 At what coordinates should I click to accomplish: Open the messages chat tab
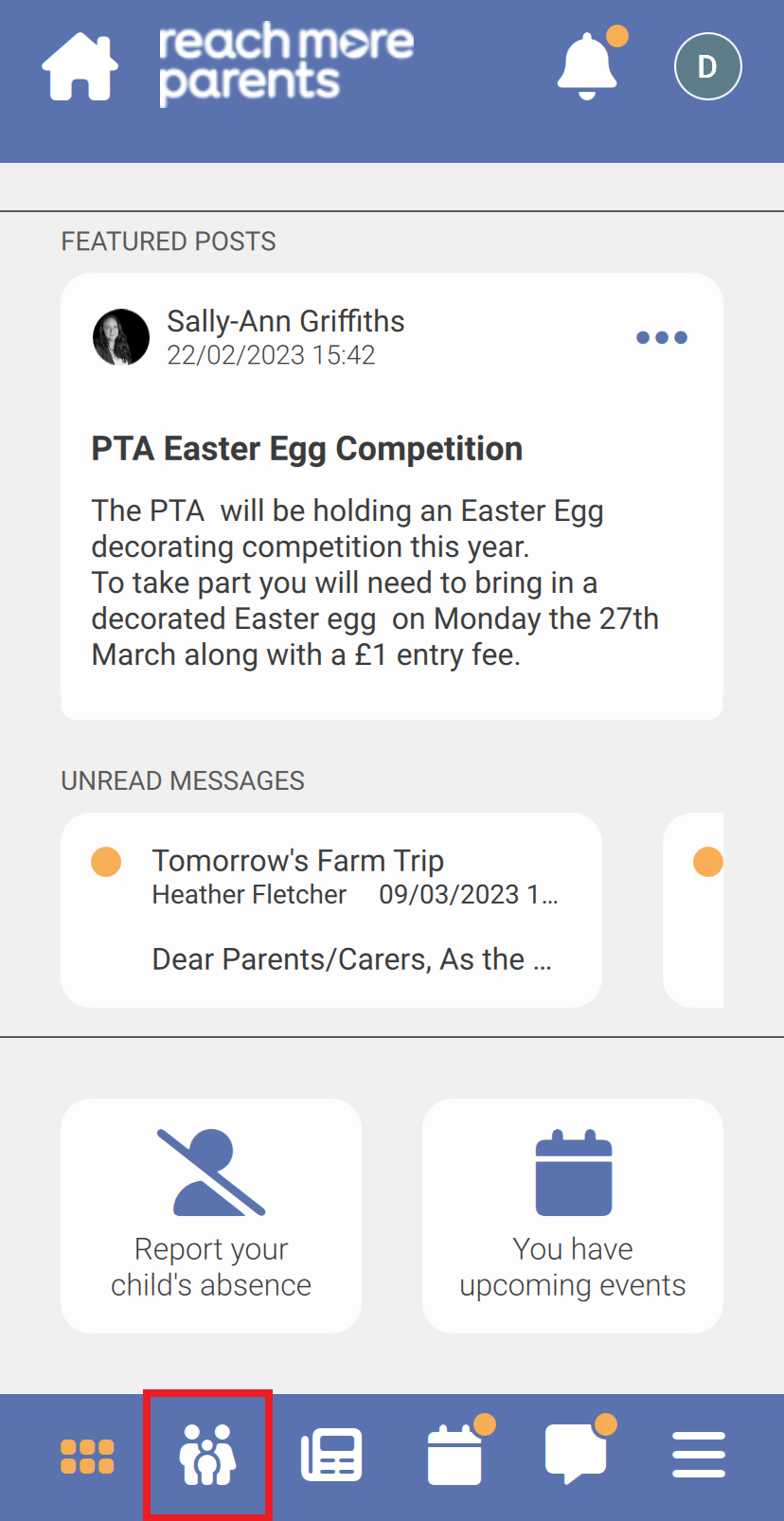(576, 1454)
